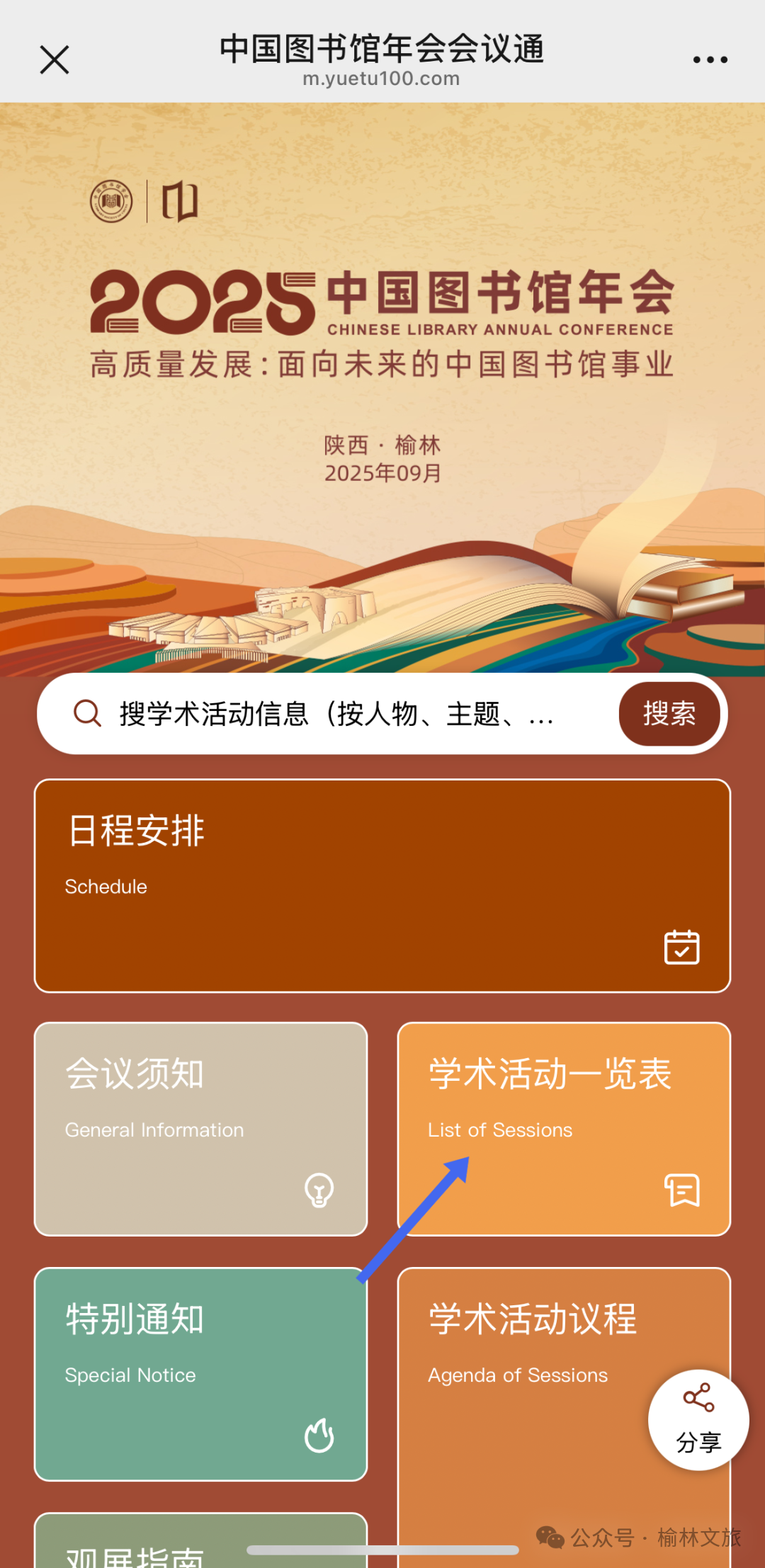Close the web page with the X icon
Screen dimensions: 765x1568
coord(55,59)
